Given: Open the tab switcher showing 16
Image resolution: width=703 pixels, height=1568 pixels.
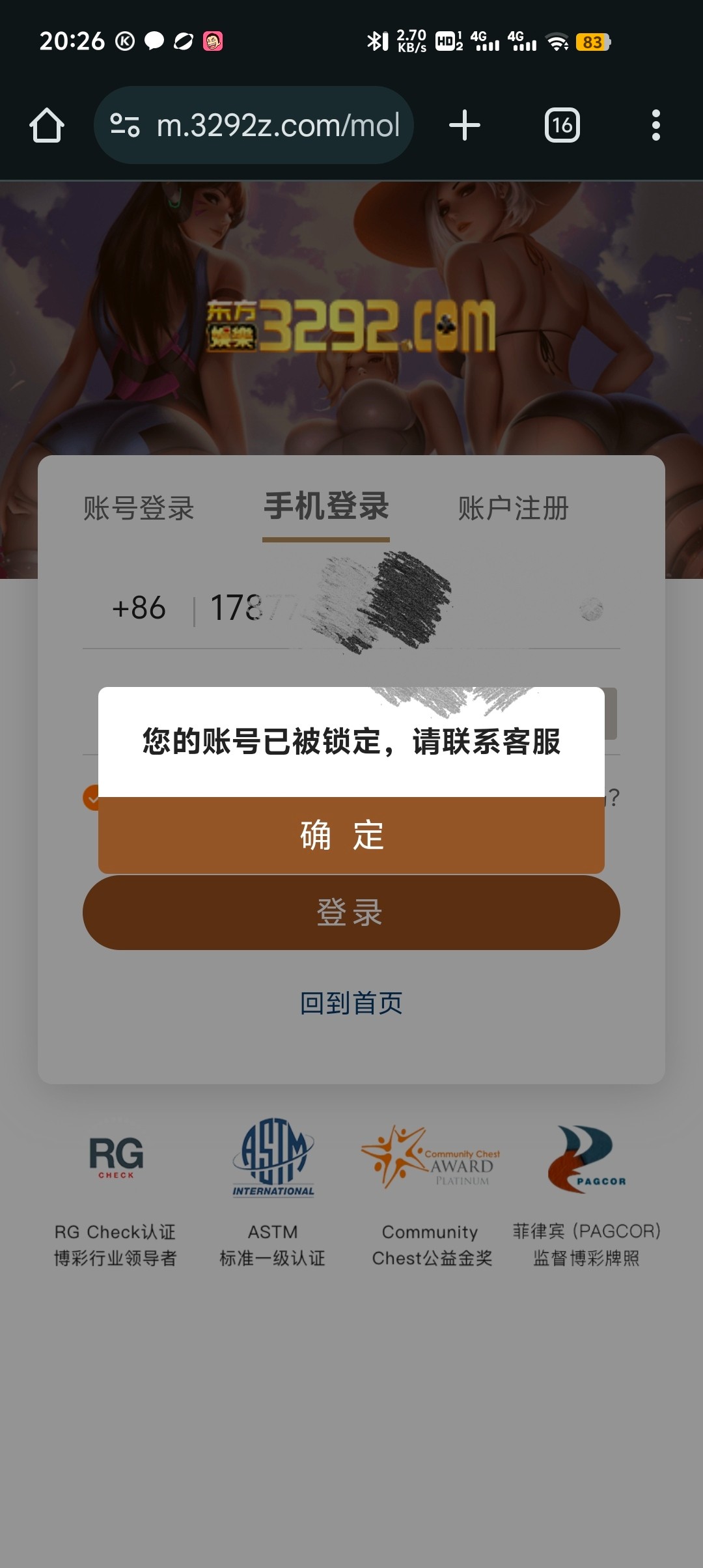Looking at the screenshot, I should 562,125.
